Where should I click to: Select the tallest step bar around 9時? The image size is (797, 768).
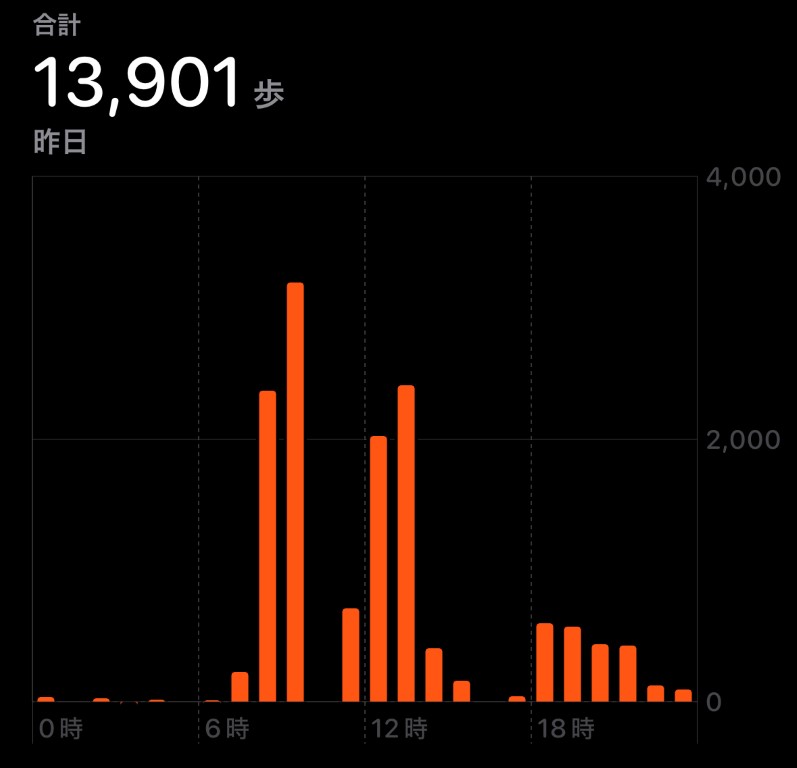(295, 492)
